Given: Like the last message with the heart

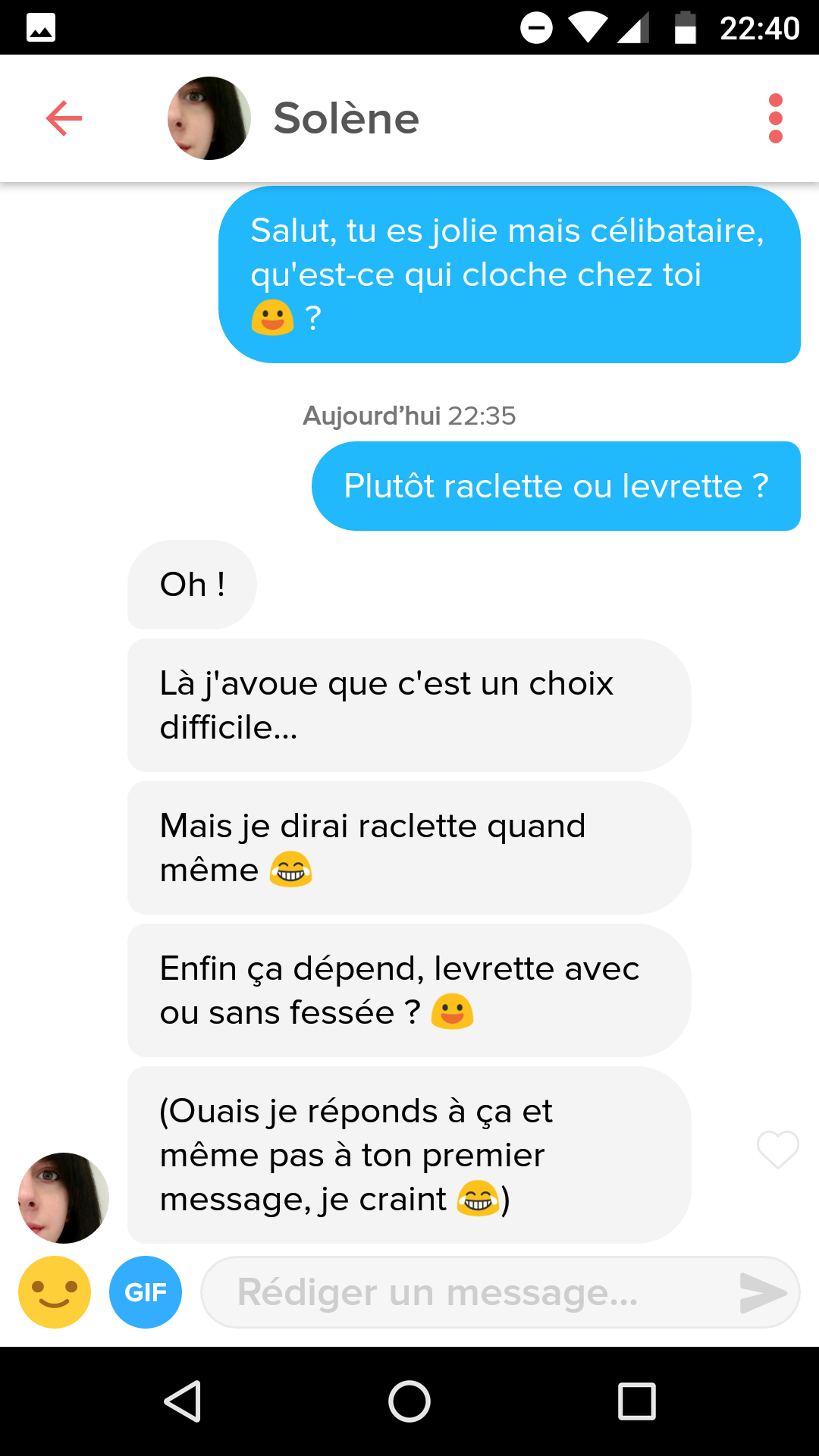Looking at the screenshot, I should click(778, 1149).
